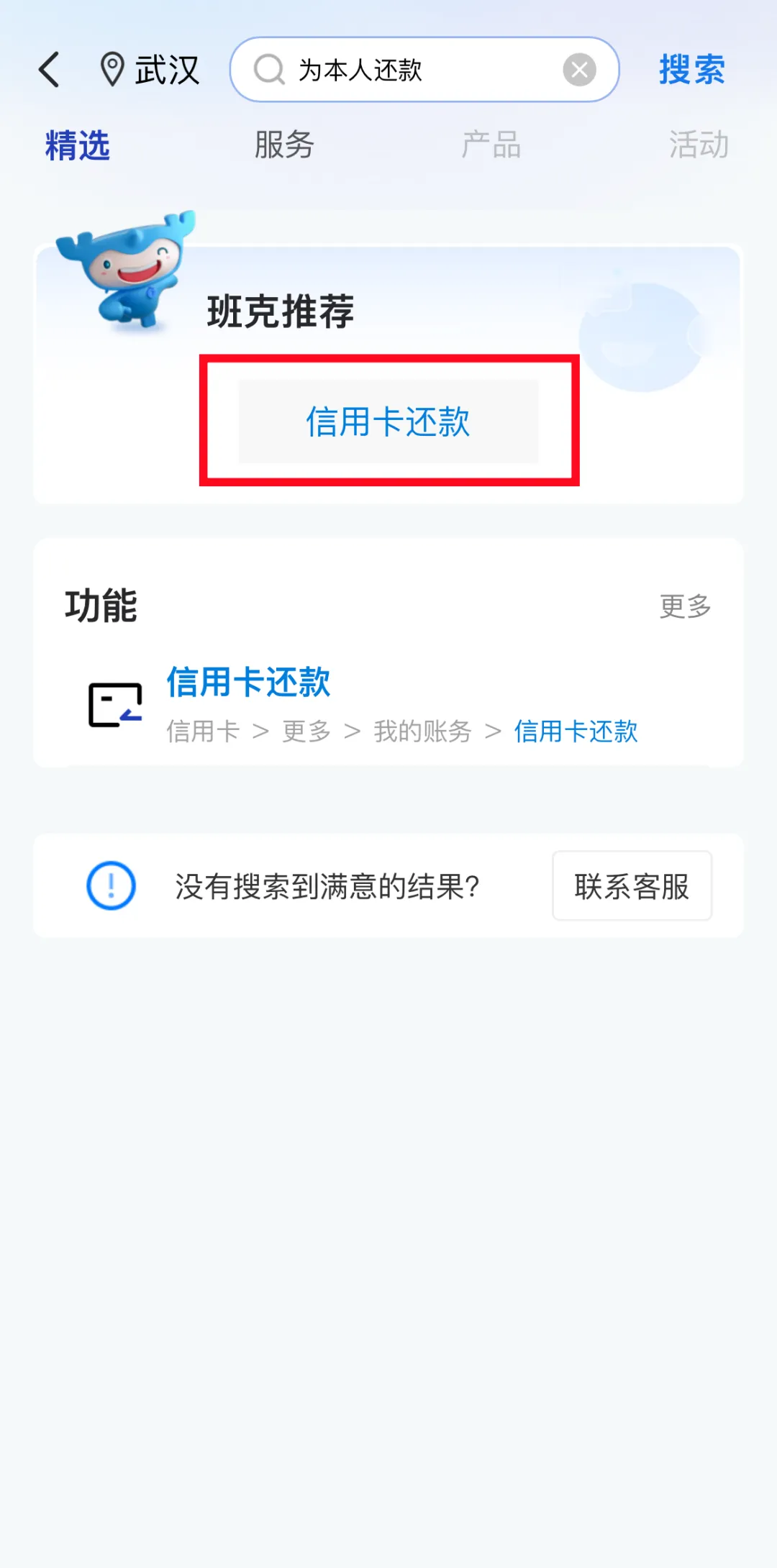Switch to the 服务 tab
Screen dimensions: 777x1568
pyautogui.click(x=283, y=145)
